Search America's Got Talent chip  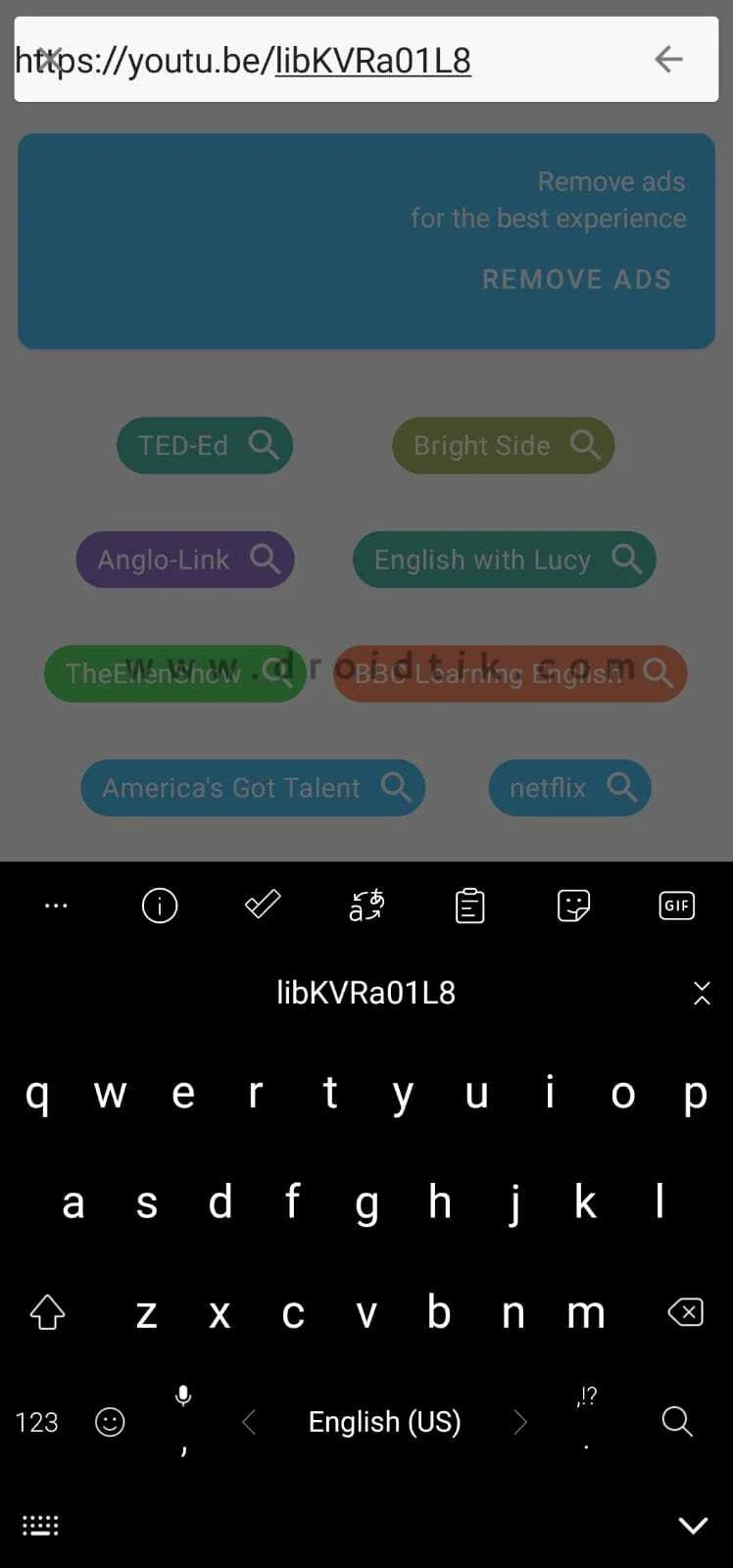(253, 788)
